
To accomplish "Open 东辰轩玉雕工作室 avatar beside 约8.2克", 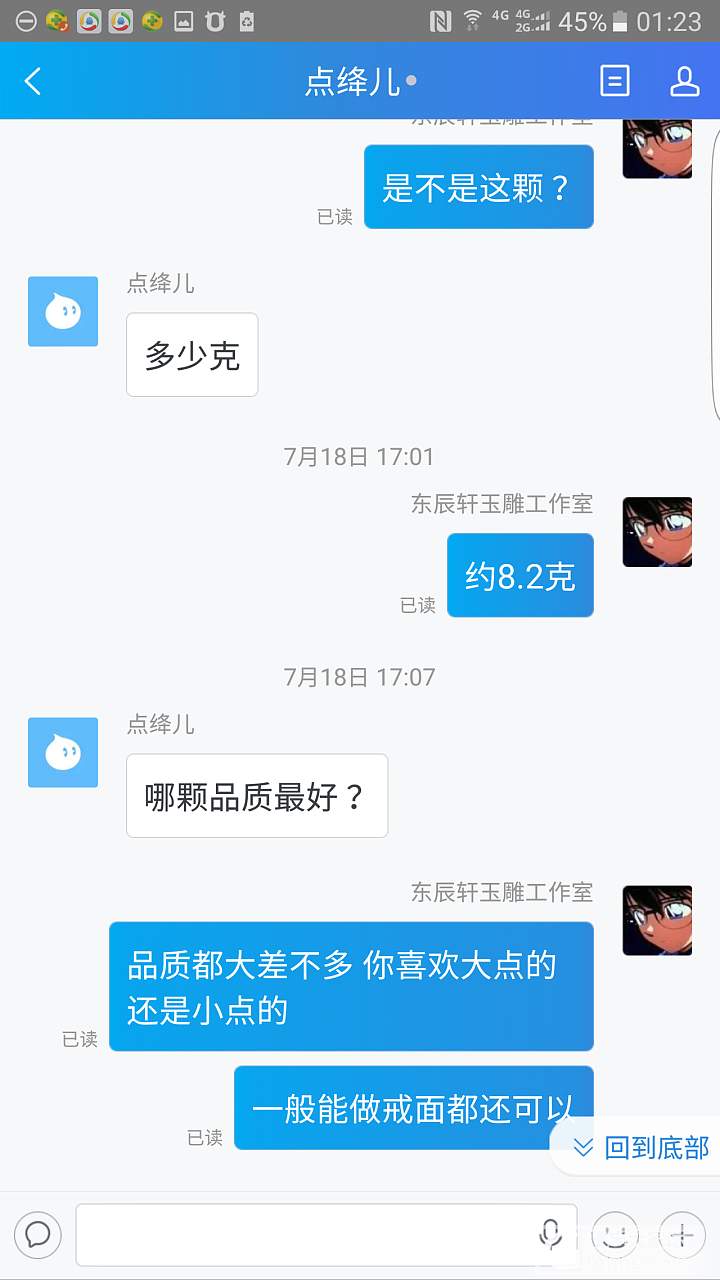I will (x=657, y=532).
